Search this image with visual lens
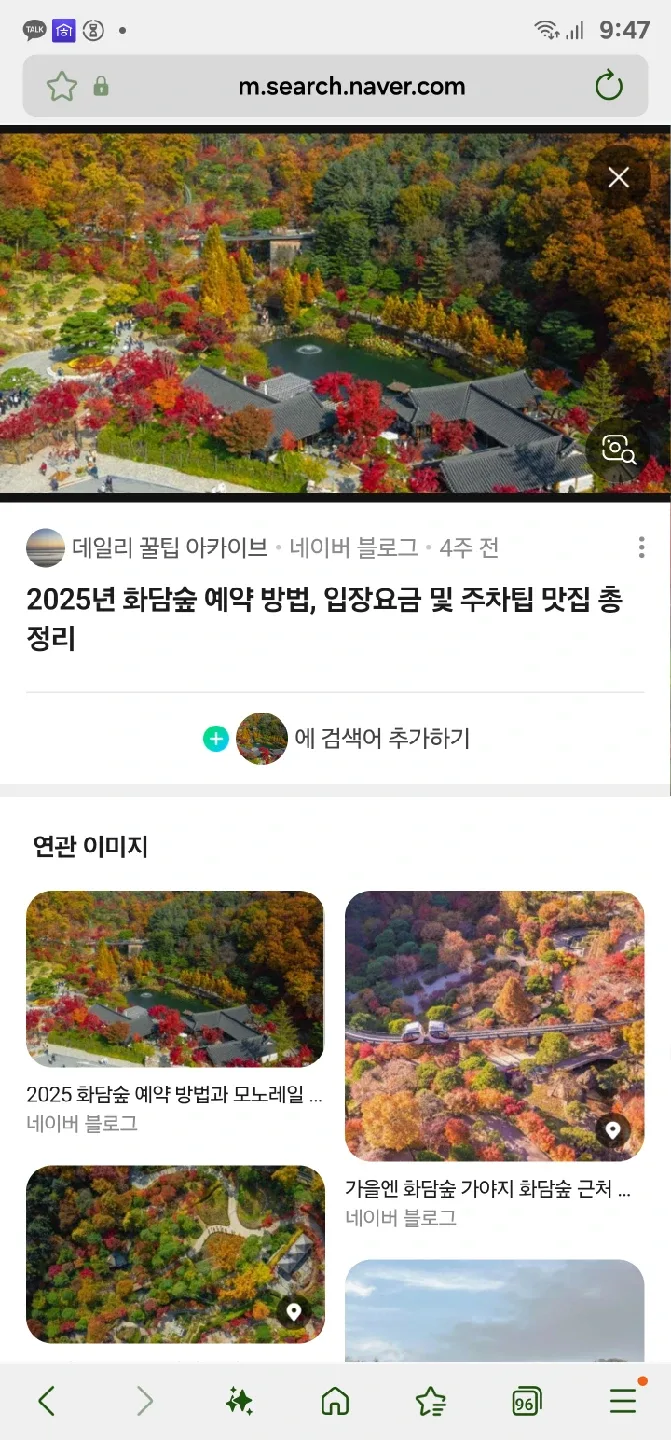671x1440 pixels. tap(618, 451)
